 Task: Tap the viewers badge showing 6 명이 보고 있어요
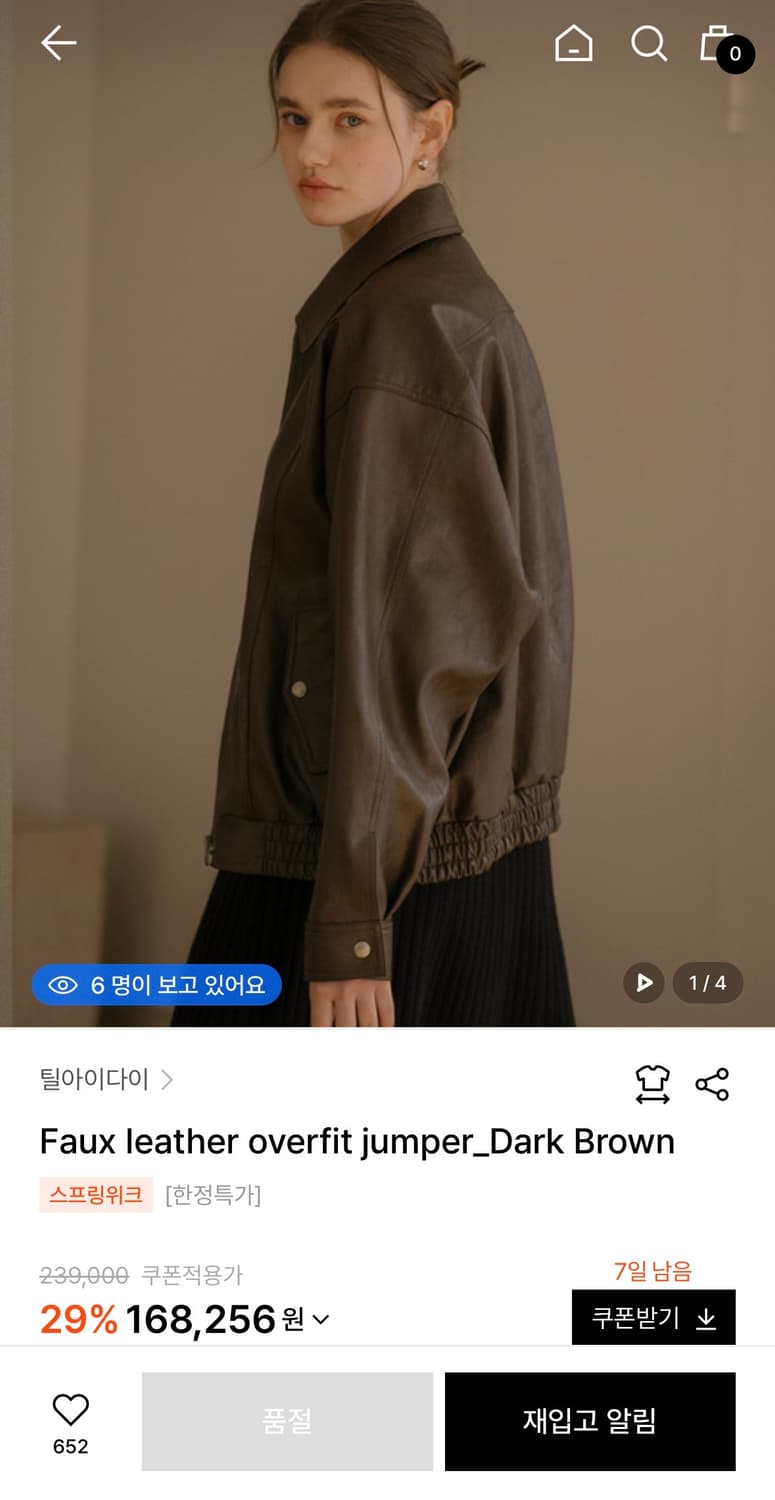[x=156, y=984]
